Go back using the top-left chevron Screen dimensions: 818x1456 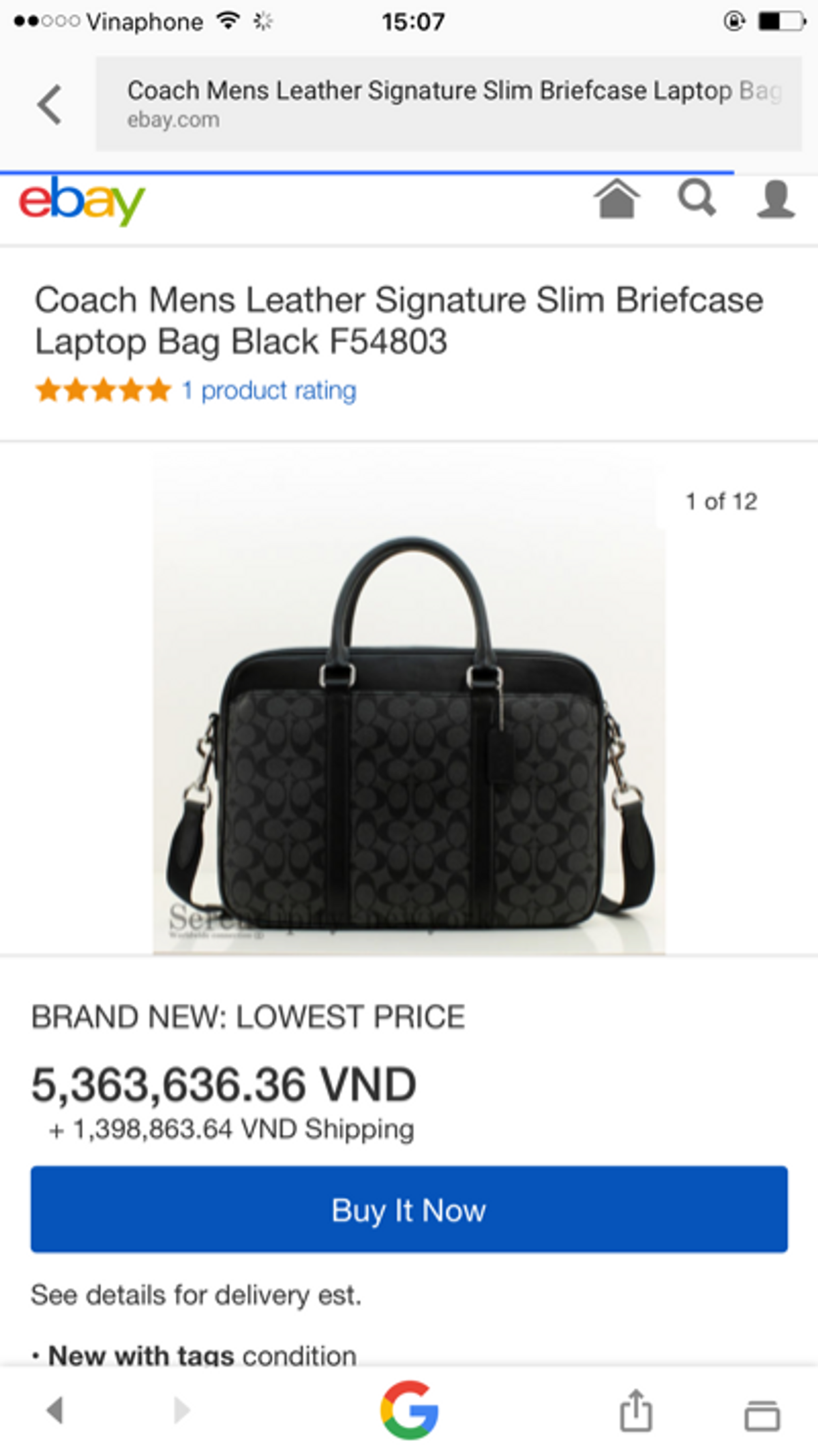[x=49, y=105]
